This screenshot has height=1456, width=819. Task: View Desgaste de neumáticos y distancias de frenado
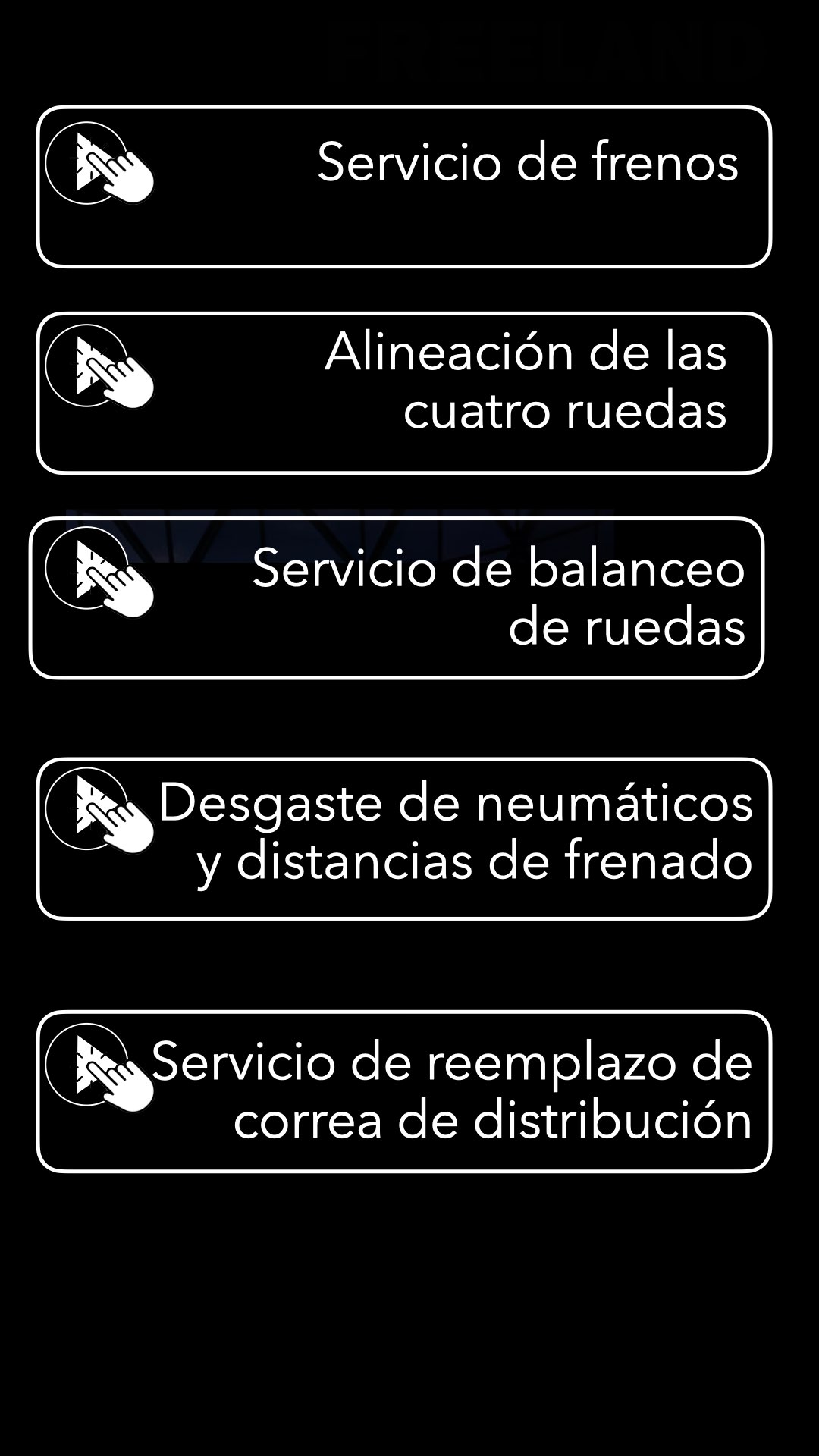click(x=403, y=838)
